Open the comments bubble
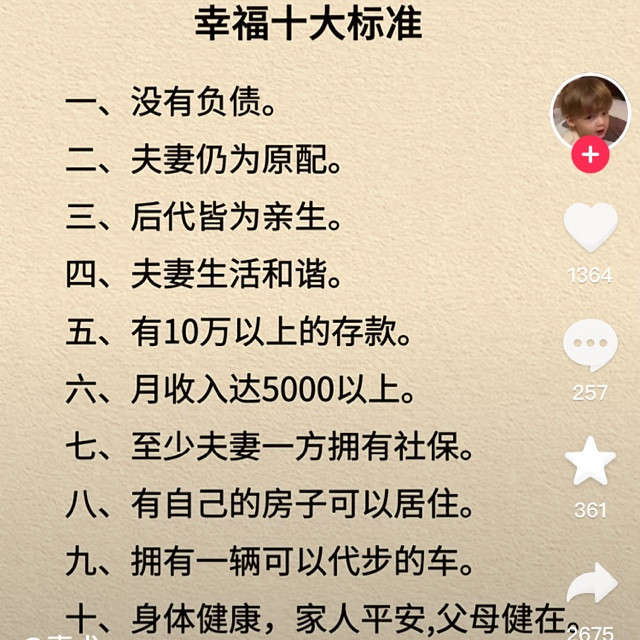 (590, 345)
